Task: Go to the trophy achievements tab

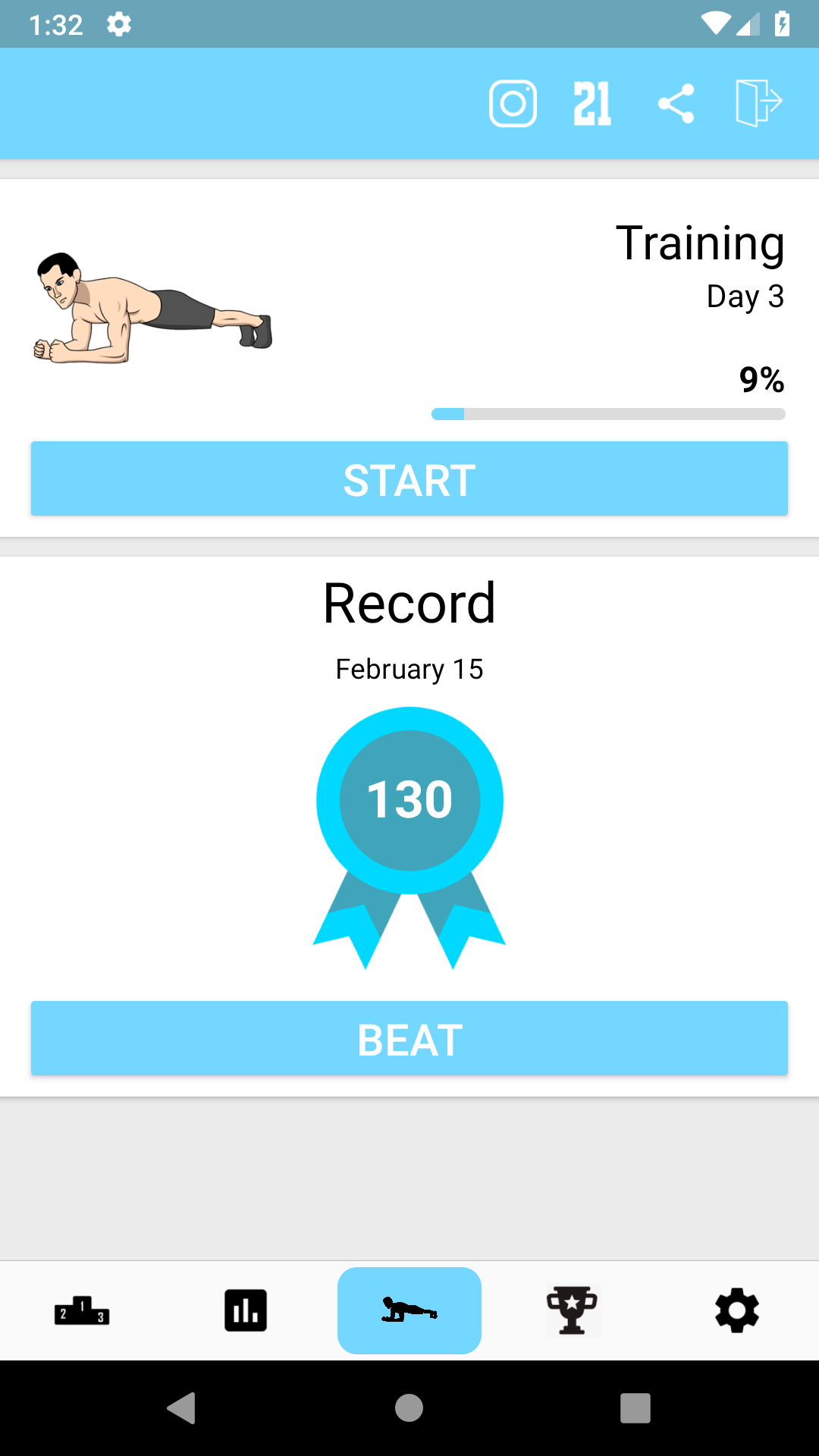Action: point(573,1310)
